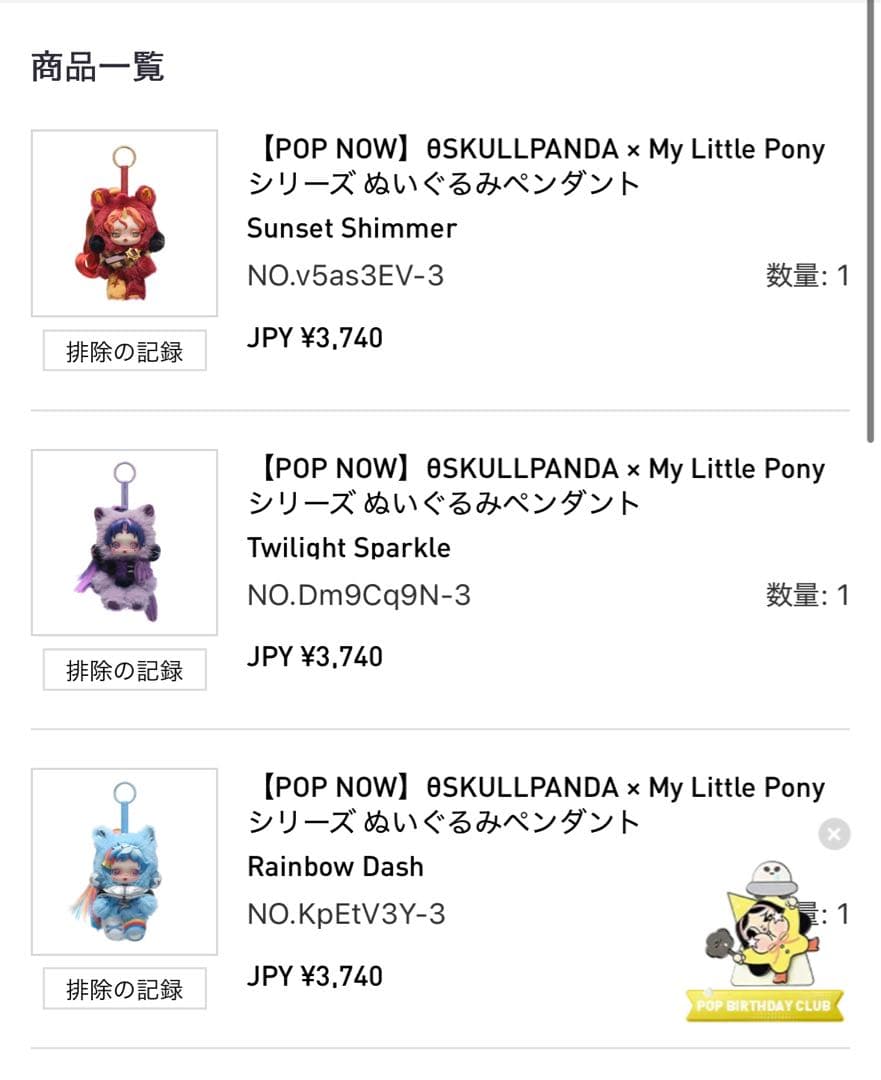Tap 排除の記録 under Sunset Shimmer
The width and height of the screenshot is (881, 1080).
click(x=124, y=352)
